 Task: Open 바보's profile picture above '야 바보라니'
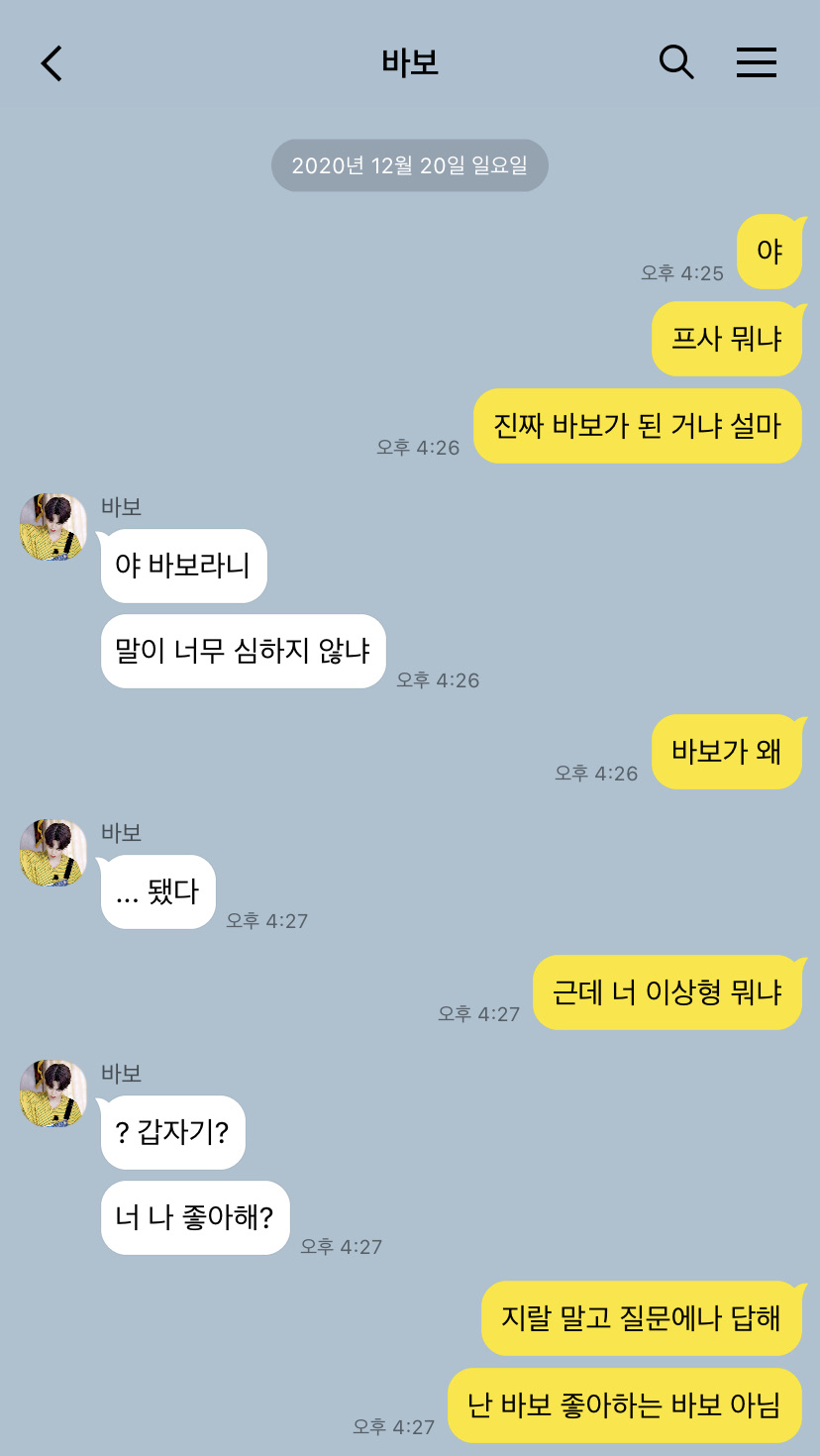pyautogui.click(x=53, y=527)
